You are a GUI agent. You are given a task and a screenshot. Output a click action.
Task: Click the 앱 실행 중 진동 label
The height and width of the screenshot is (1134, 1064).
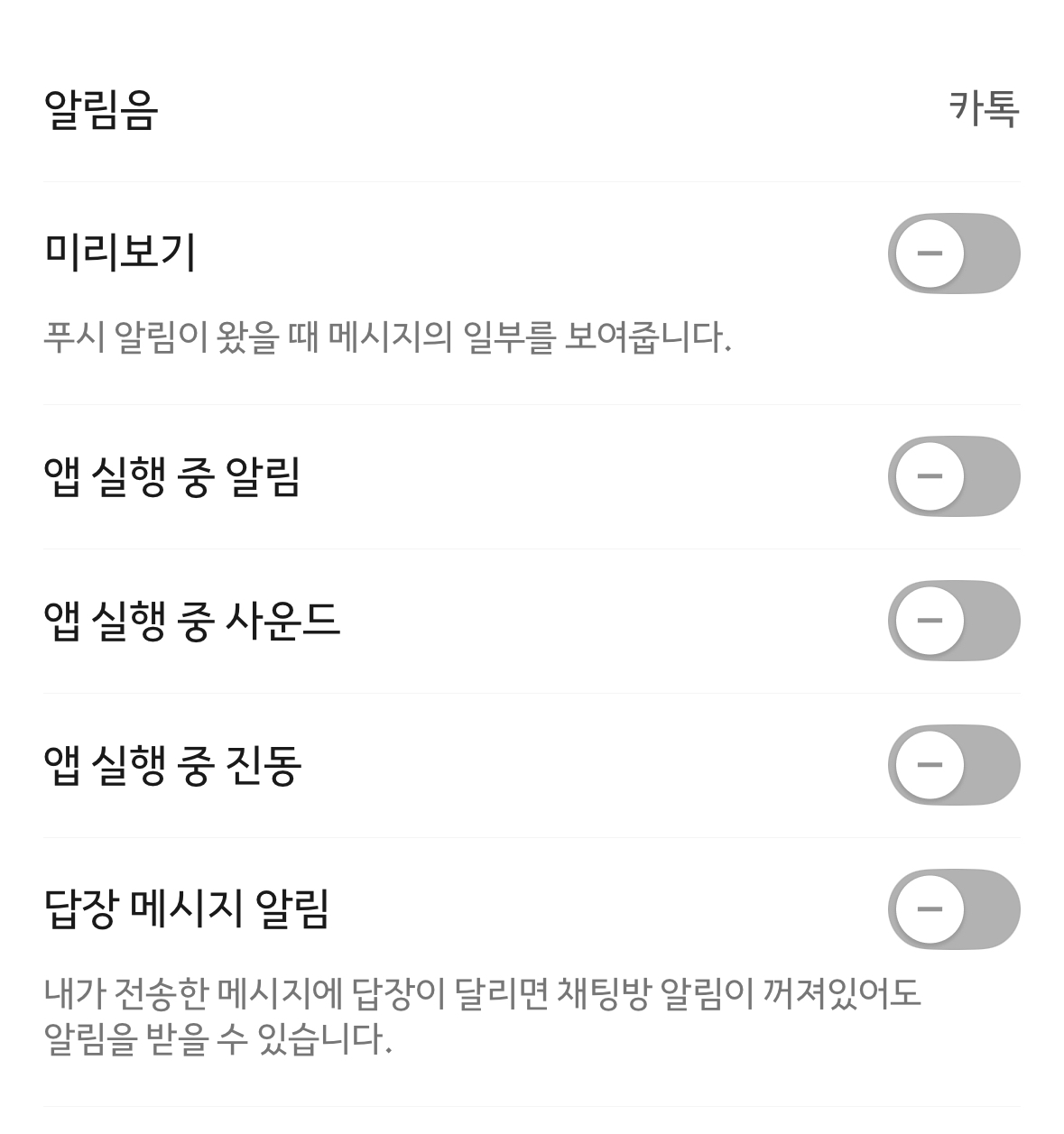(171, 765)
